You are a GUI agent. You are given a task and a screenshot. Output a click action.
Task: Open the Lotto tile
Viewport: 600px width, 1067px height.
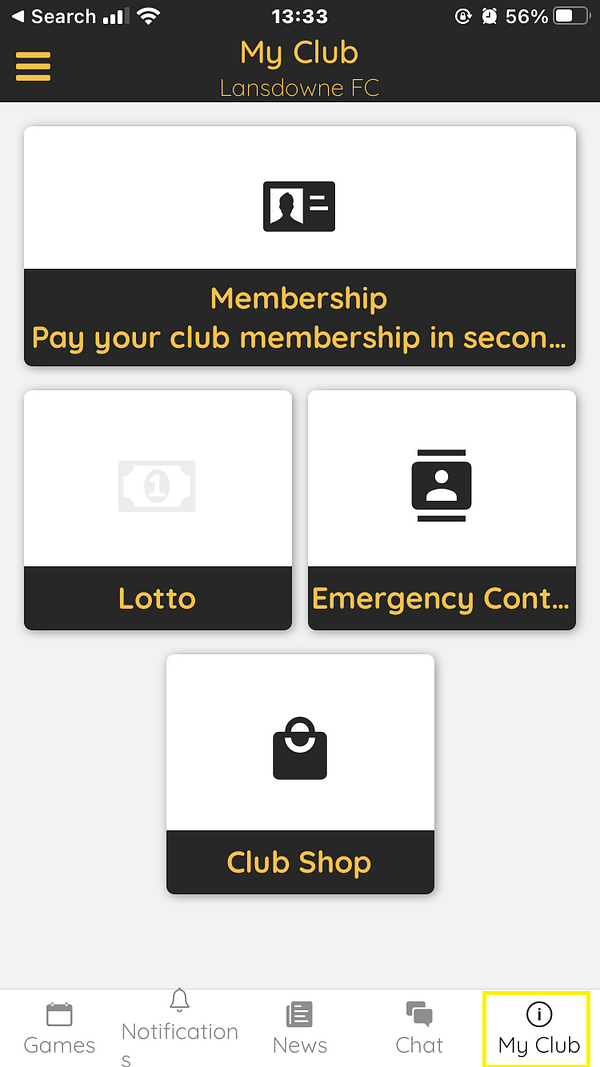click(x=158, y=510)
